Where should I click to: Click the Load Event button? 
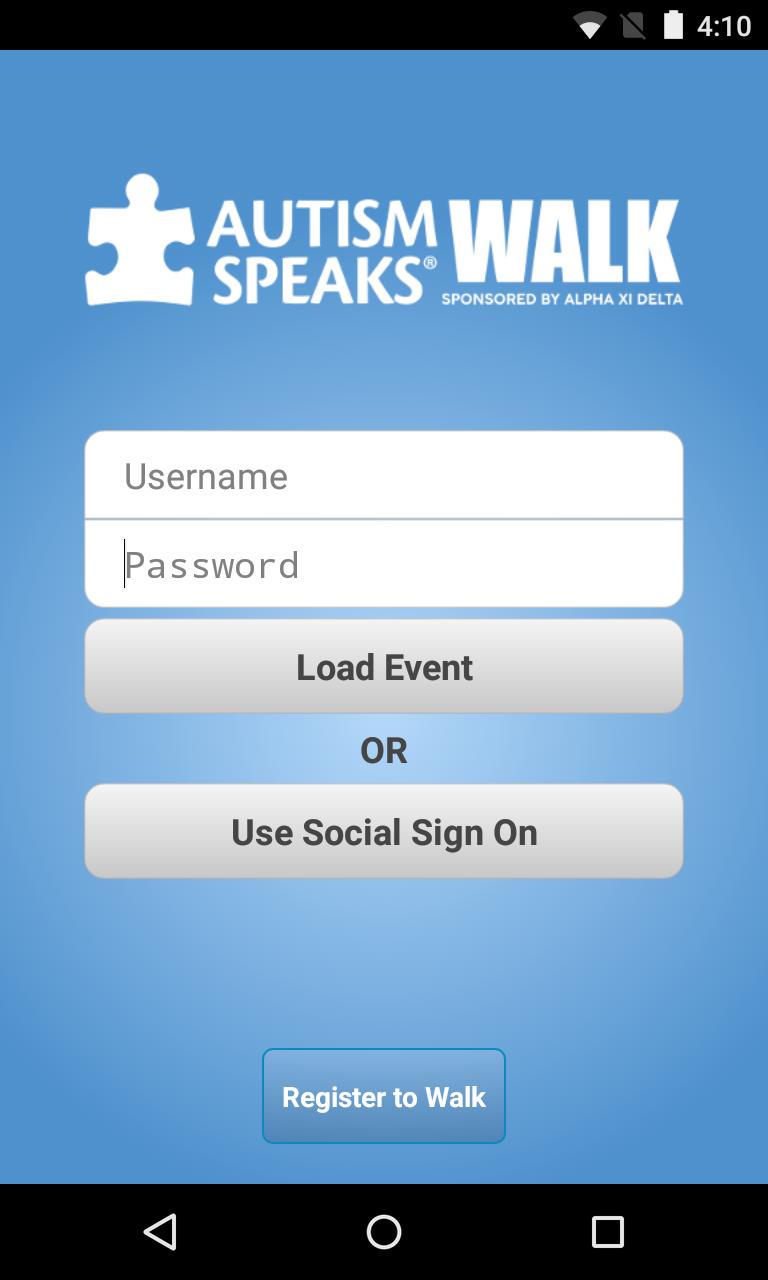[x=384, y=666]
